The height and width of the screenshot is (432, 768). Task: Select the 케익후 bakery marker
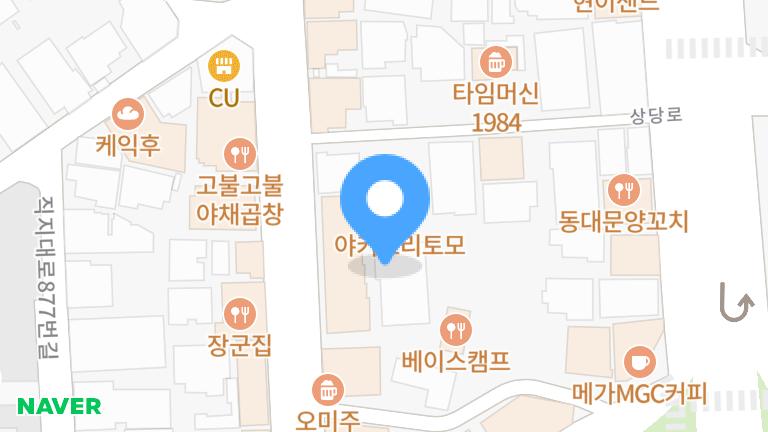point(128,112)
